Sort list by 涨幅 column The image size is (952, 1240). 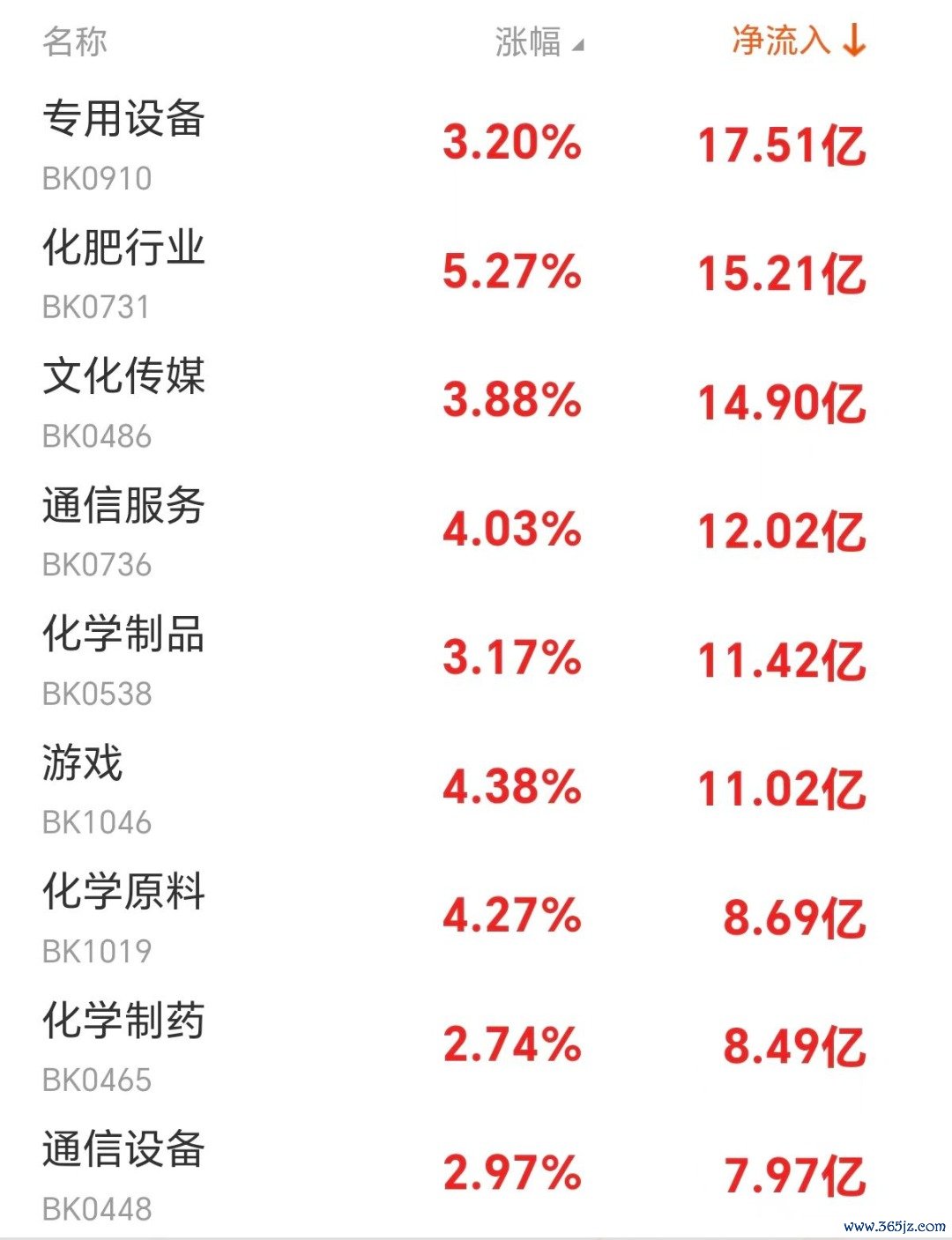tap(538, 41)
